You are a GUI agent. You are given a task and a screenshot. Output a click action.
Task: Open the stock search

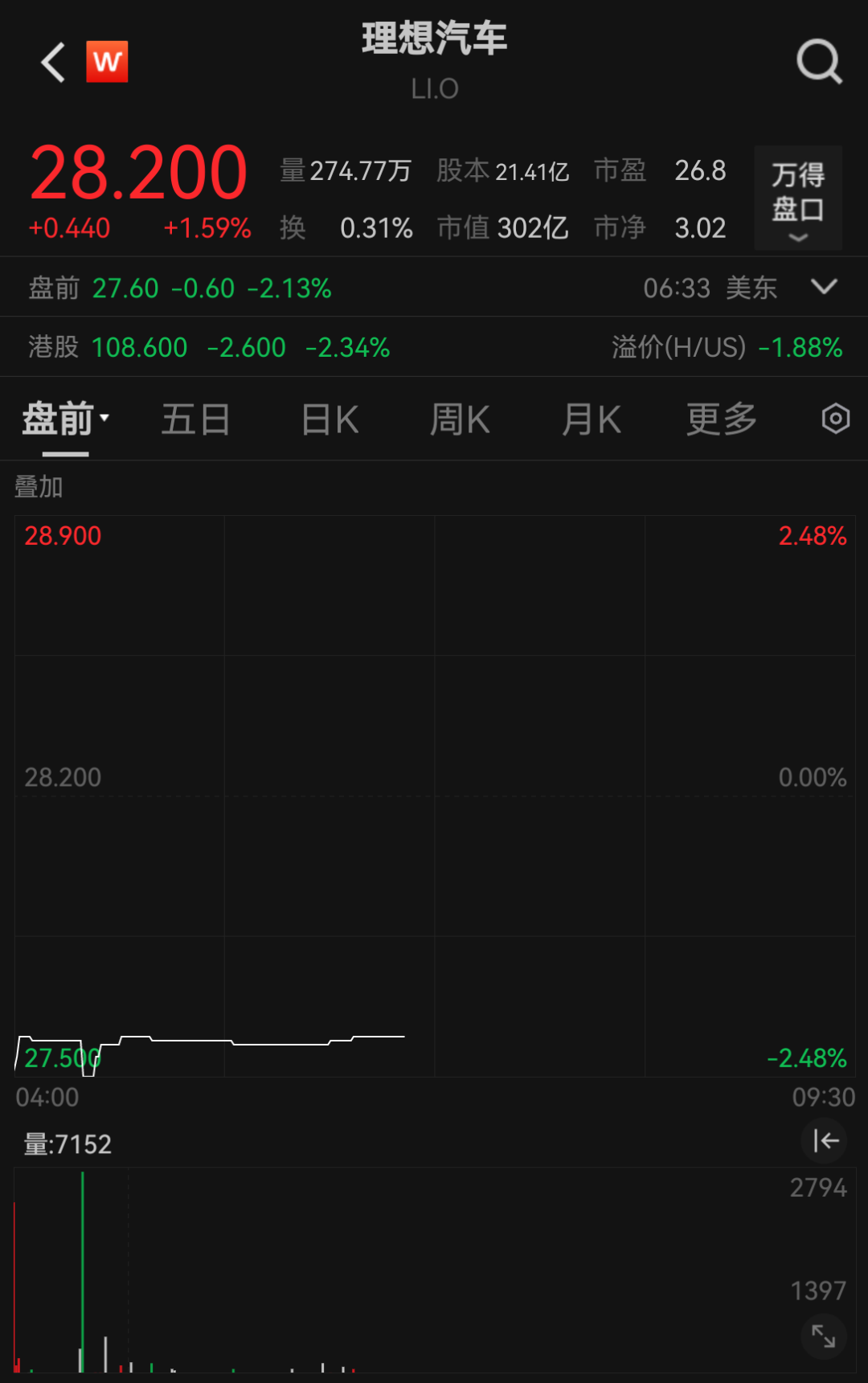818,62
